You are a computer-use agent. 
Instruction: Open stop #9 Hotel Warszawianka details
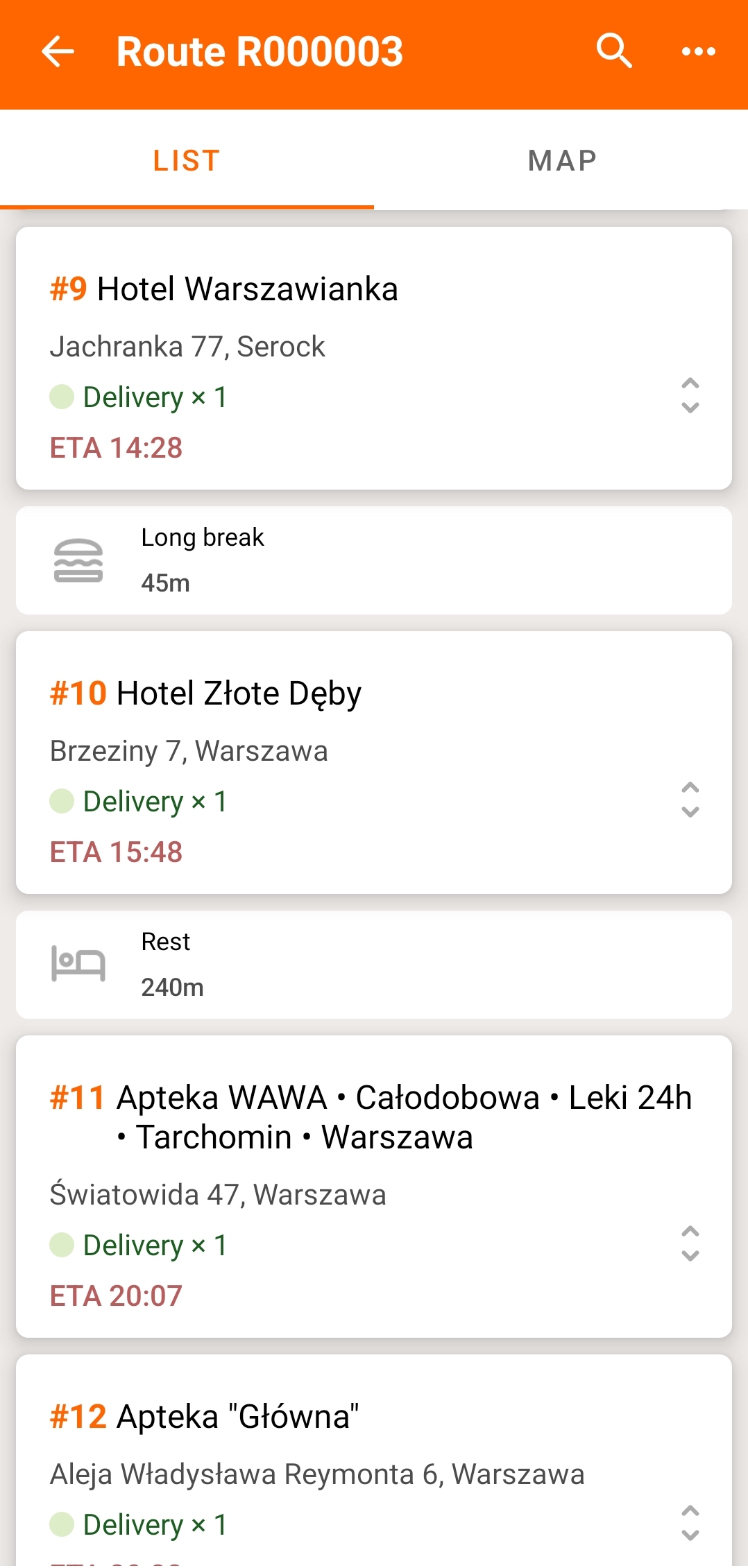coord(278,289)
